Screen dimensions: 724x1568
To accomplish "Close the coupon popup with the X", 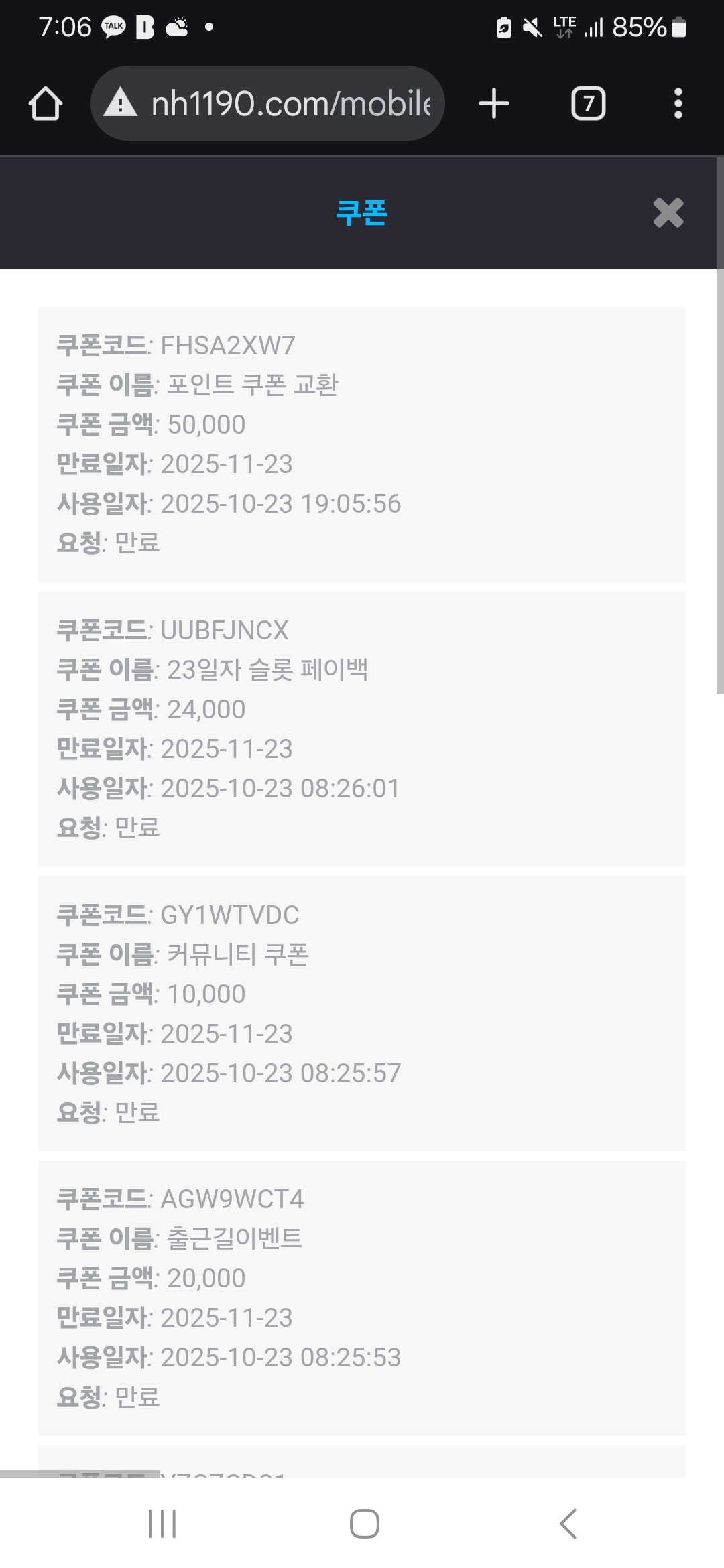I will (667, 213).
